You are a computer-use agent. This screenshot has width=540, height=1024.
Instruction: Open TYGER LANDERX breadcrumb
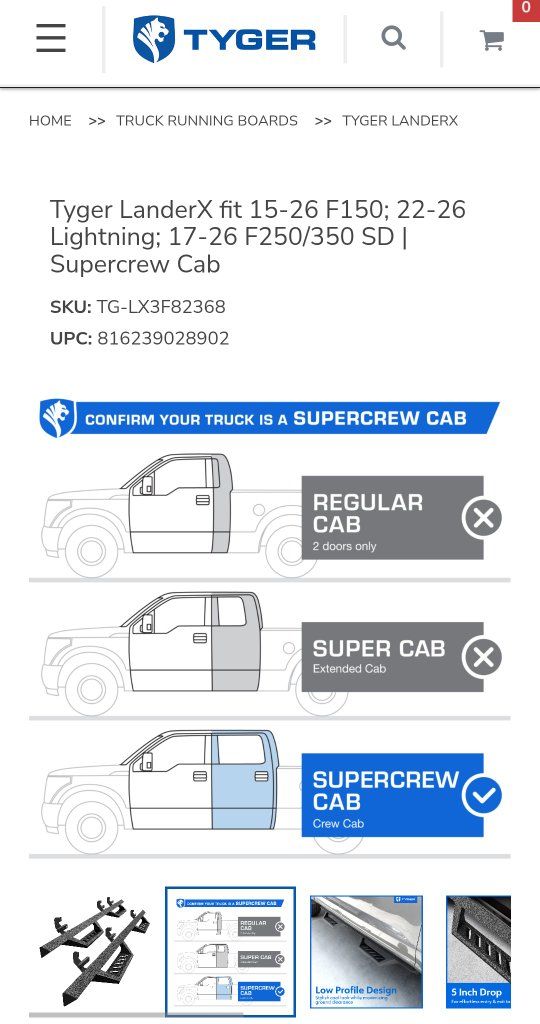pyautogui.click(x=400, y=121)
